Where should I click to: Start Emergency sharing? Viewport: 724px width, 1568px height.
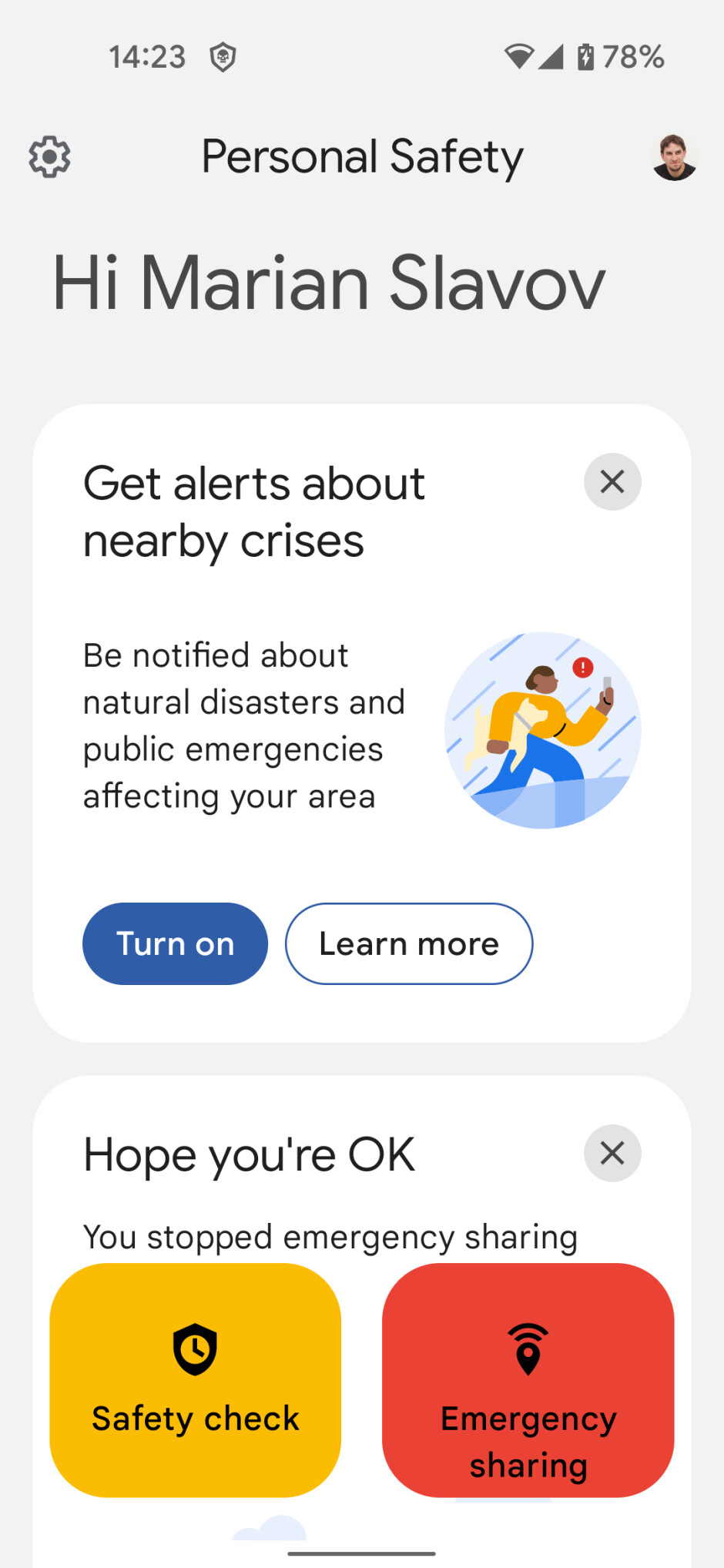pyautogui.click(x=528, y=1379)
